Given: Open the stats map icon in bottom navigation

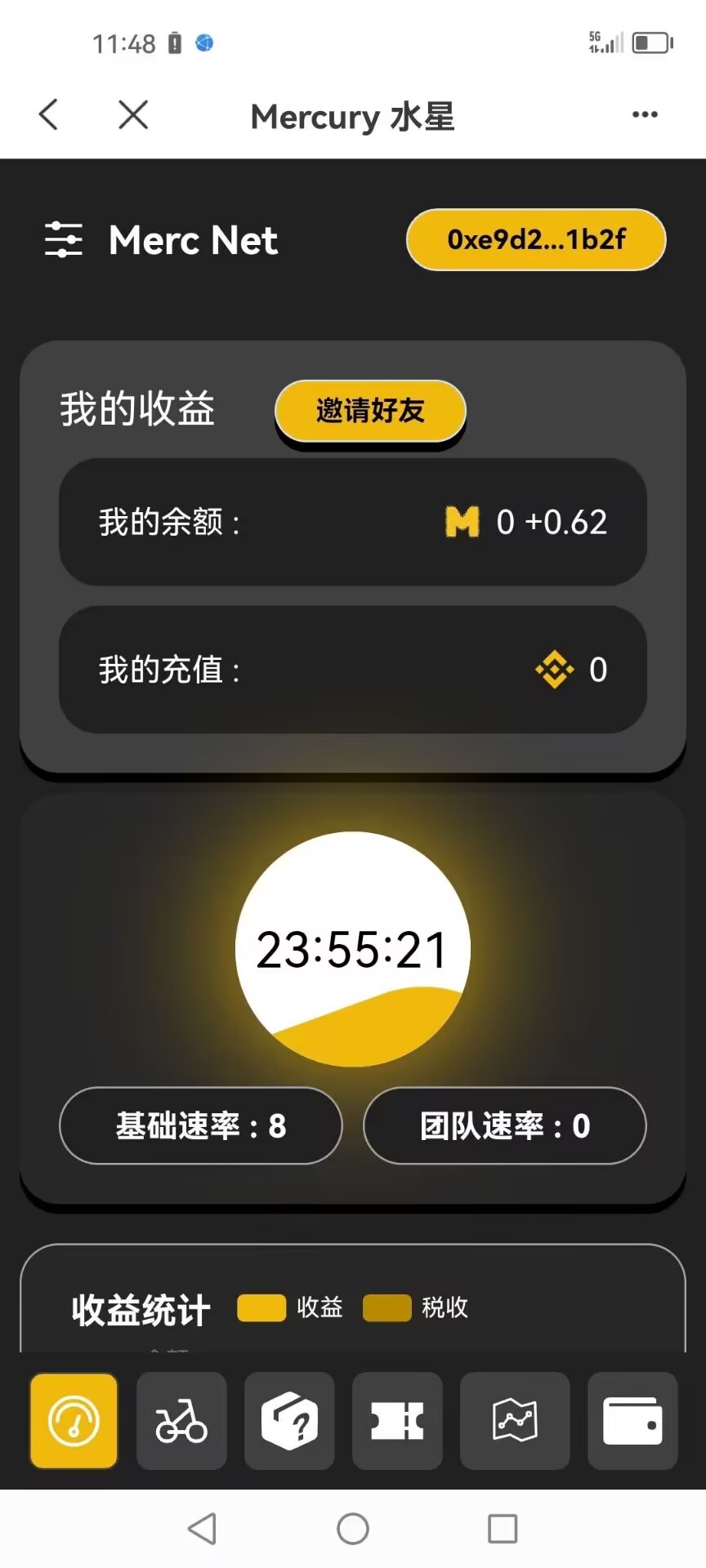Looking at the screenshot, I should (x=514, y=1421).
